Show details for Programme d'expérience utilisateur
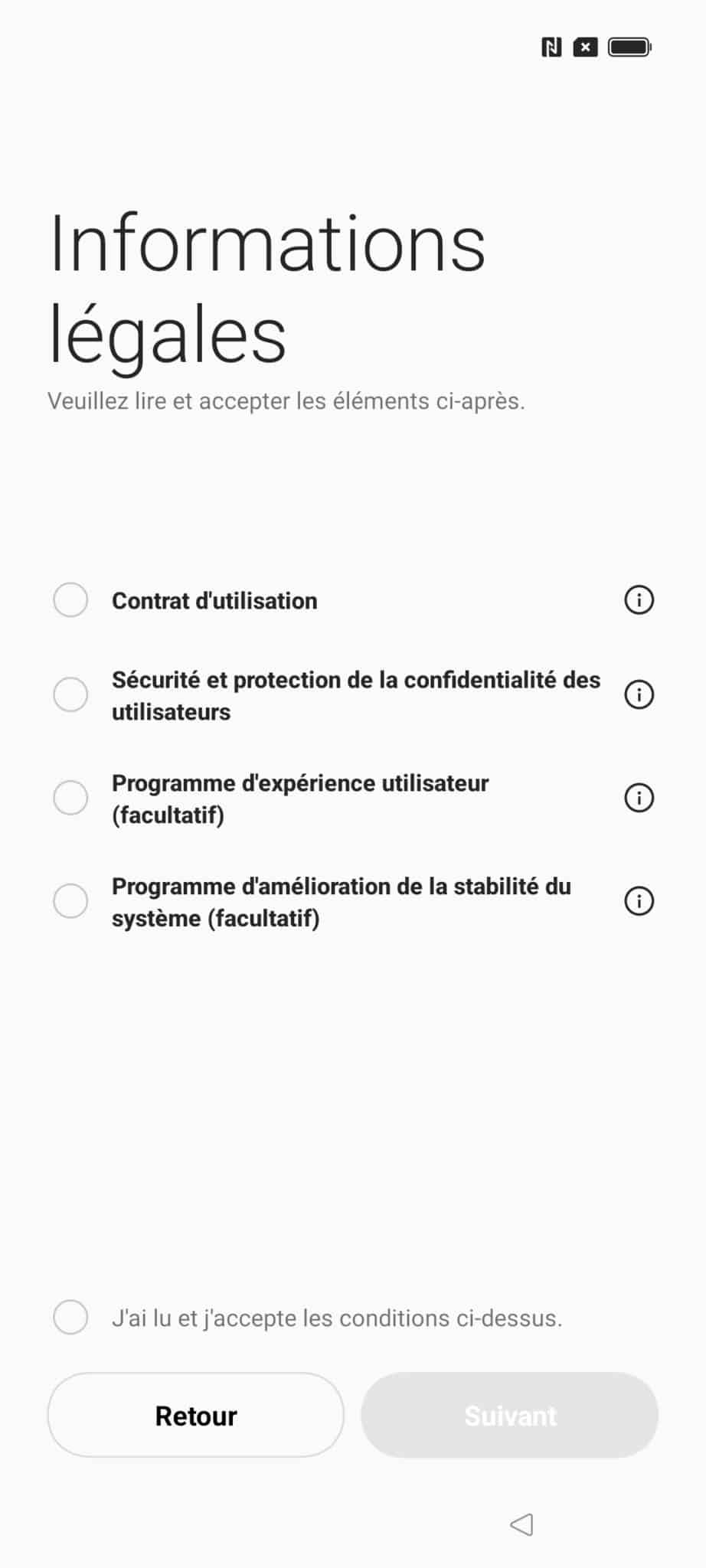 pyautogui.click(x=639, y=798)
